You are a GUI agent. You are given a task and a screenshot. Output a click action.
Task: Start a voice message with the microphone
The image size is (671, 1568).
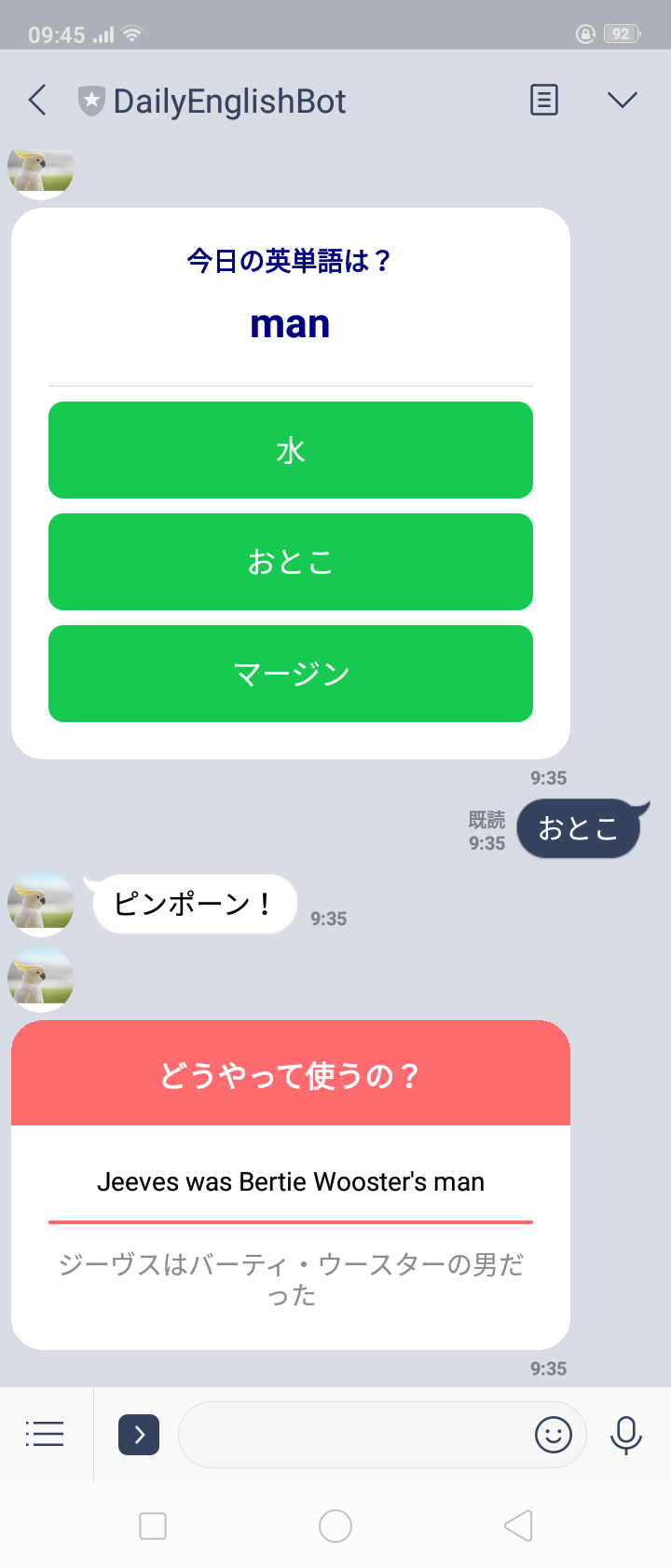625,1435
